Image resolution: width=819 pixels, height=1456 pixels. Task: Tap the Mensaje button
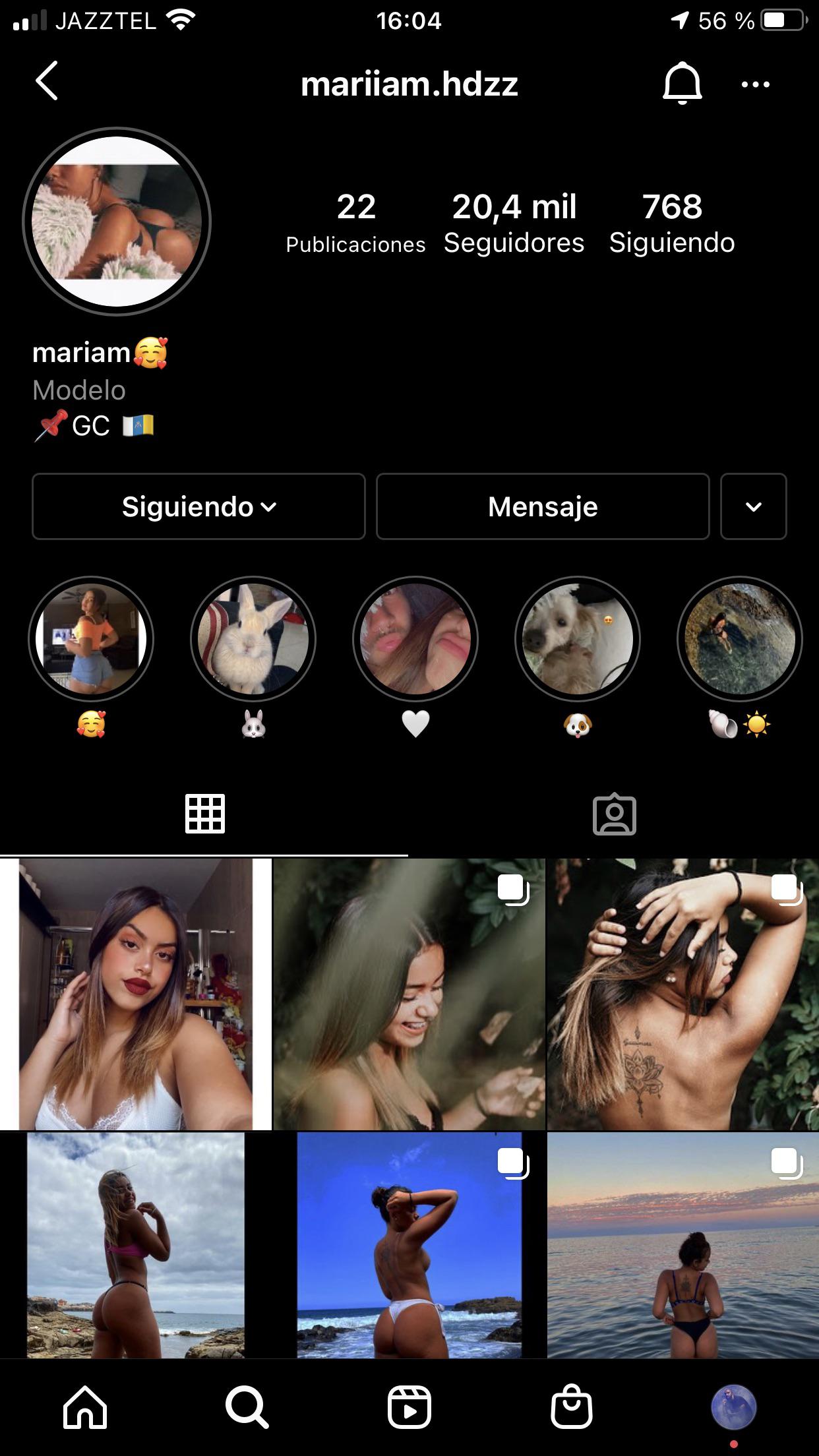[542, 506]
